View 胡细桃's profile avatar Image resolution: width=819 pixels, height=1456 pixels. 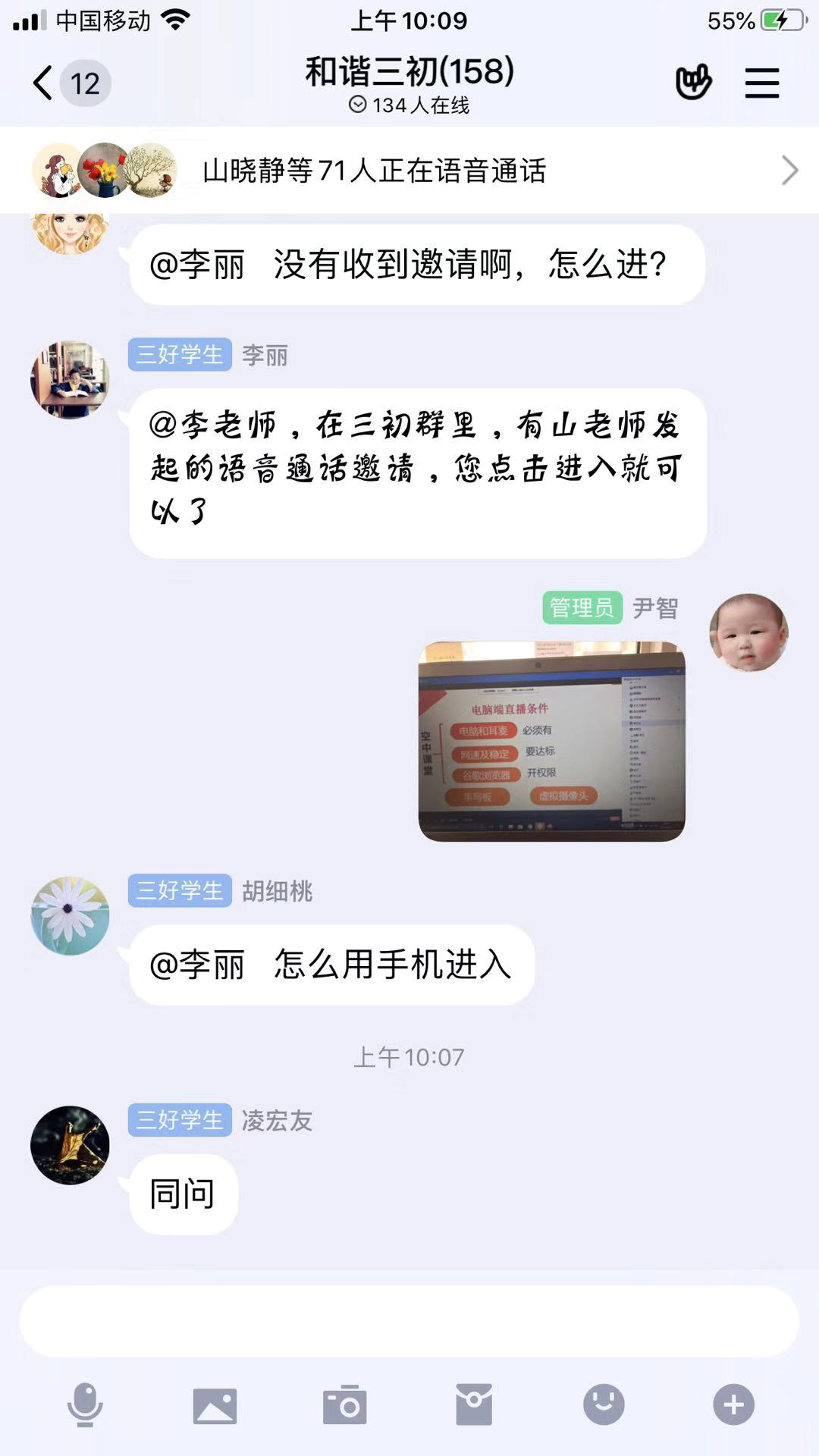tap(70, 915)
